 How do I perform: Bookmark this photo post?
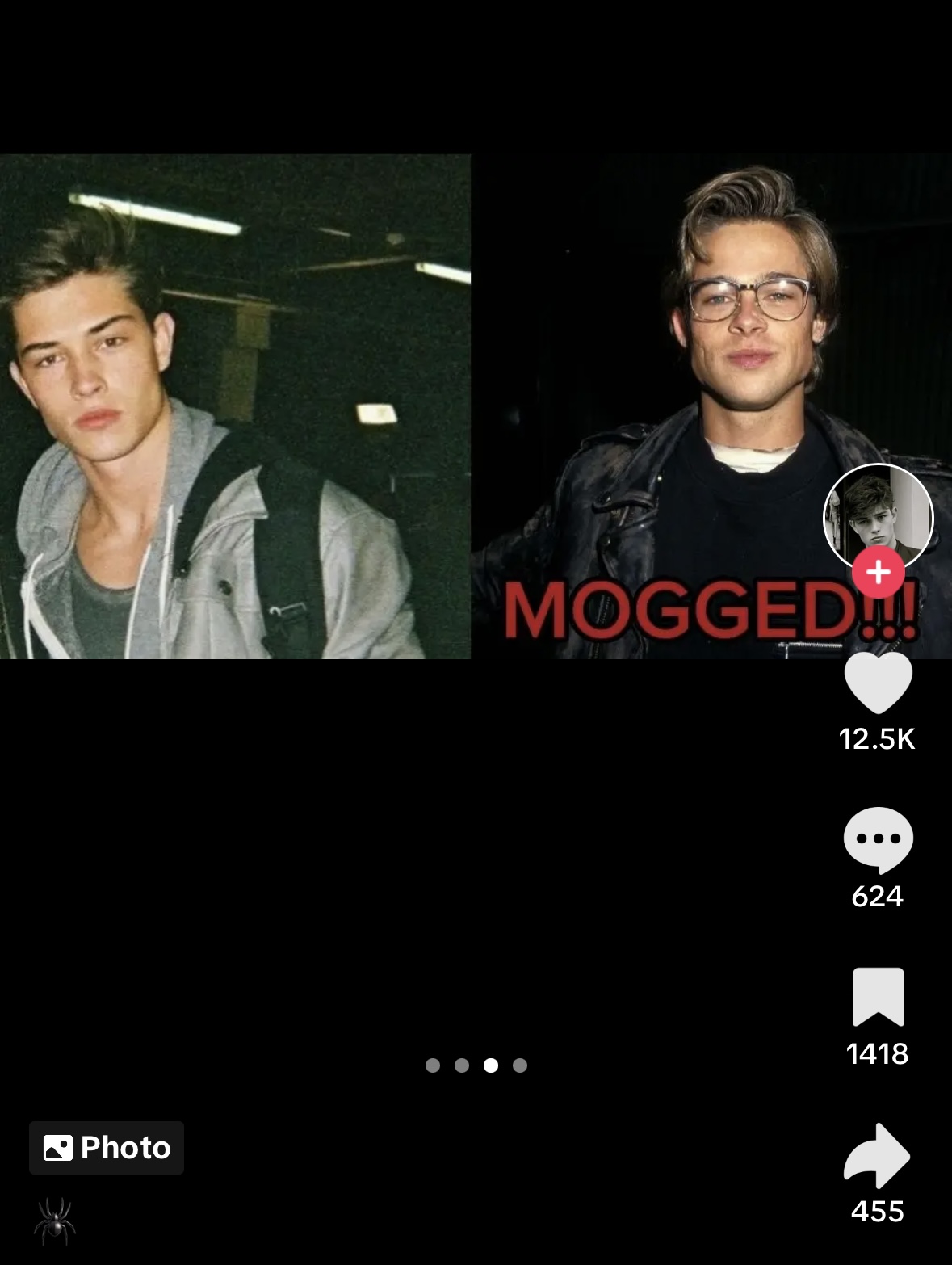[878, 995]
